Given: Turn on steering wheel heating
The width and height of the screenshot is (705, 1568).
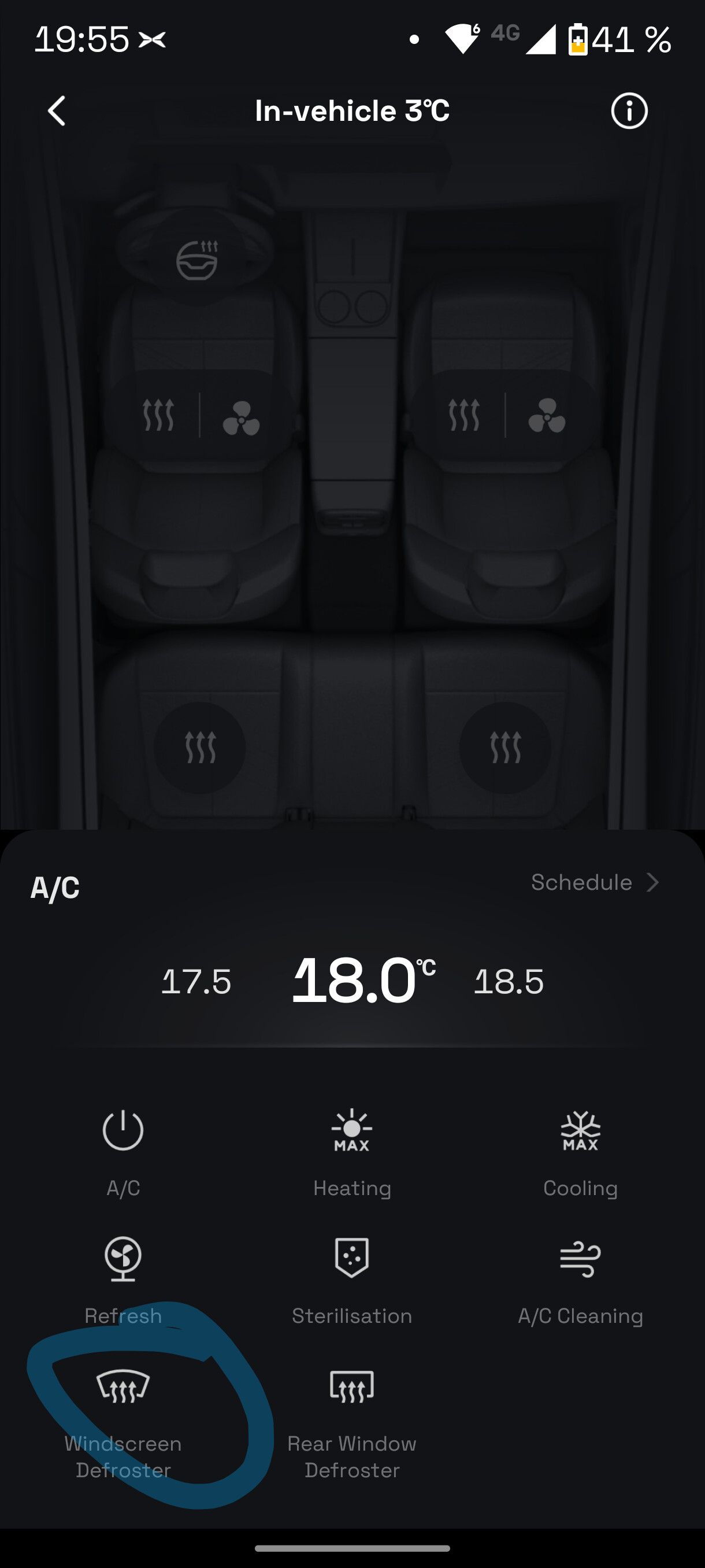Looking at the screenshot, I should 196,261.
